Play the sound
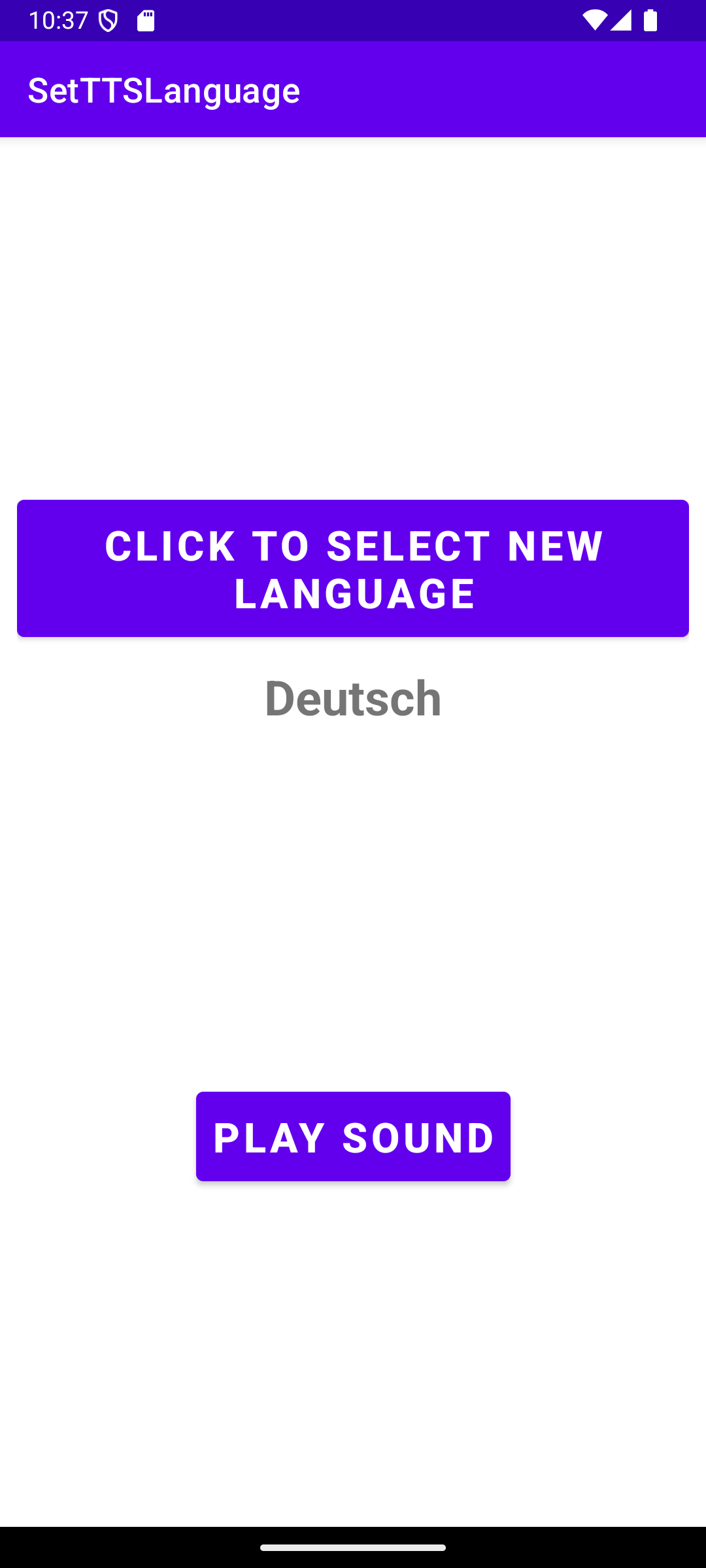706x1568 pixels. pos(353,1136)
